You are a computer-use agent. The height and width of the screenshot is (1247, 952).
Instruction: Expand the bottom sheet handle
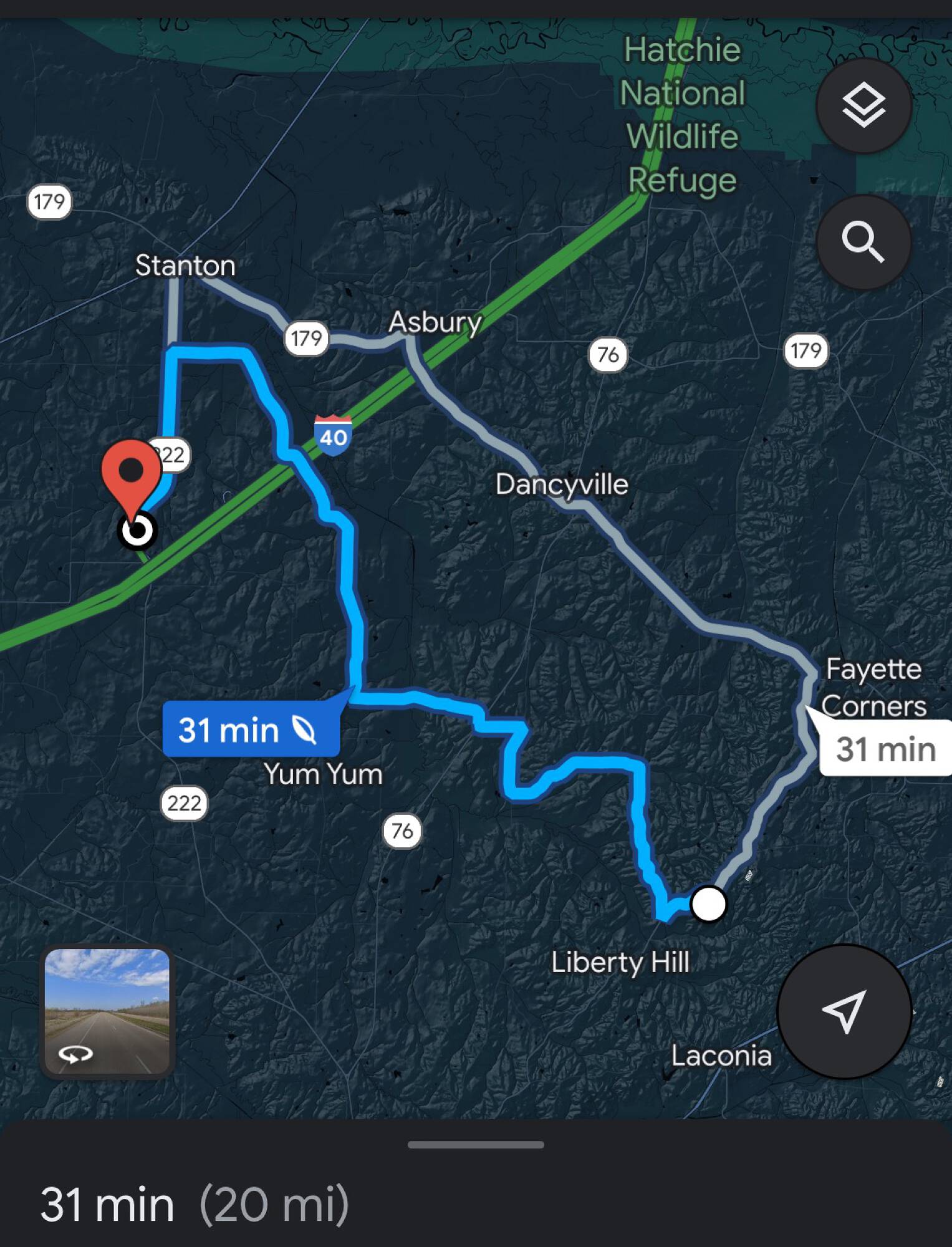[476, 1145]
